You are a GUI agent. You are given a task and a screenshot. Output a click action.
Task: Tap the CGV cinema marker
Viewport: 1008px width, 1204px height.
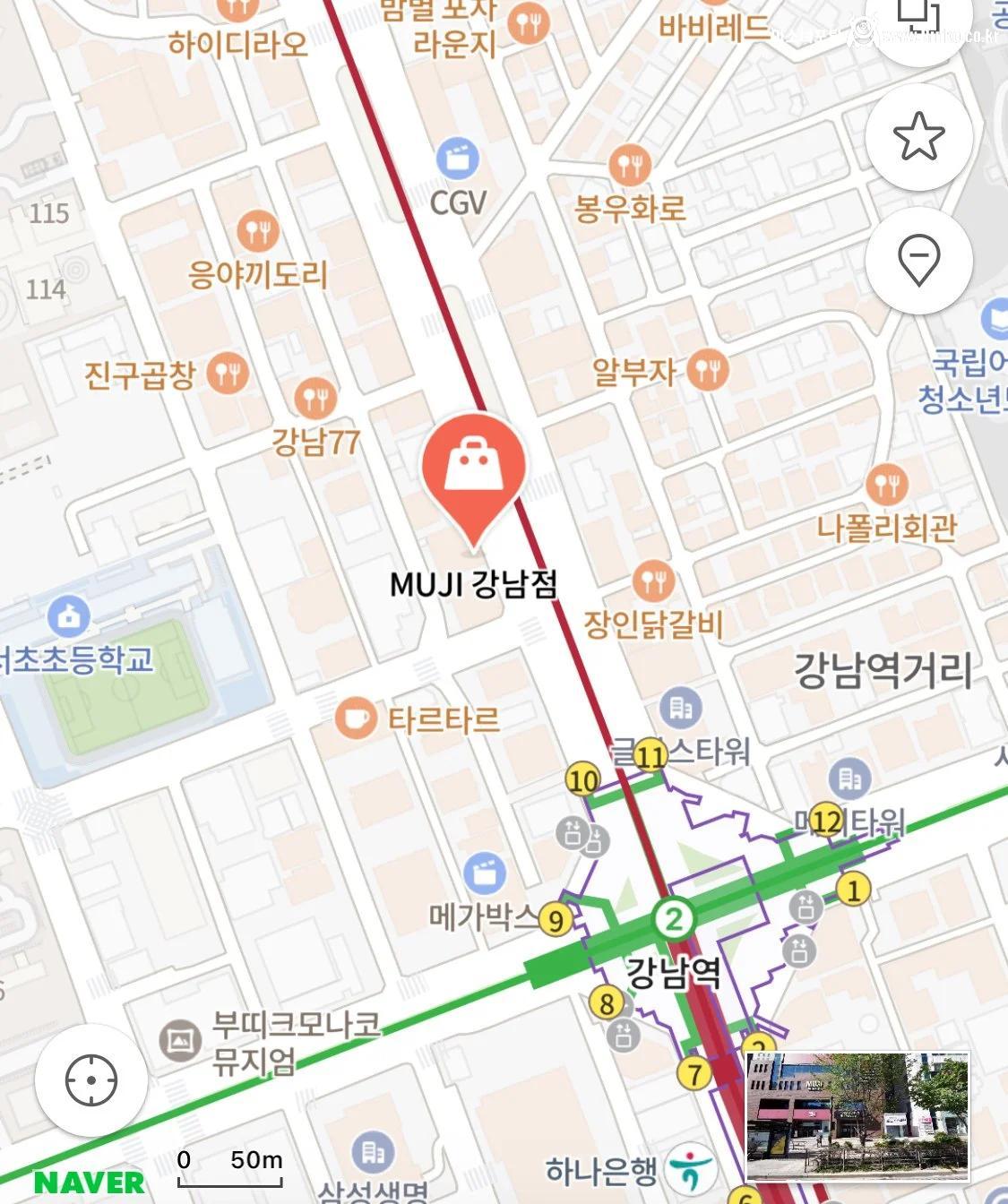tap(458, 161)
